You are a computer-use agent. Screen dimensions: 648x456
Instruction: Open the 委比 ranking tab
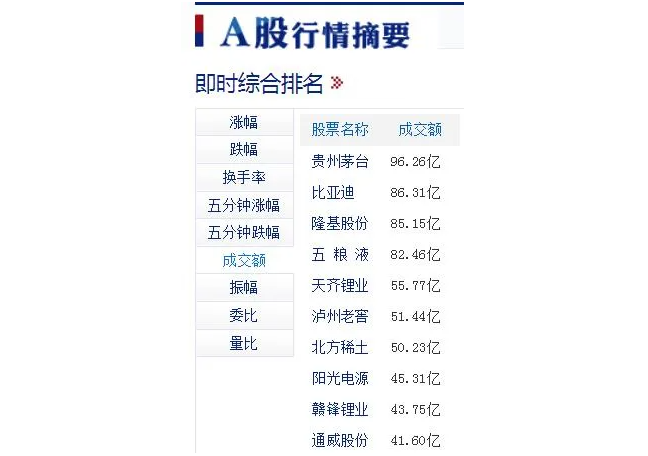click(x=244, y=316)
